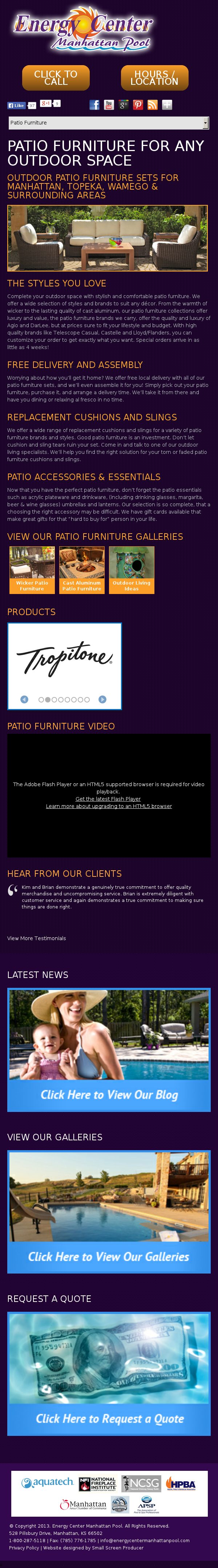Open Hours / Location
This screenshot has width=218, height=1568.
[x=154, y=78]
